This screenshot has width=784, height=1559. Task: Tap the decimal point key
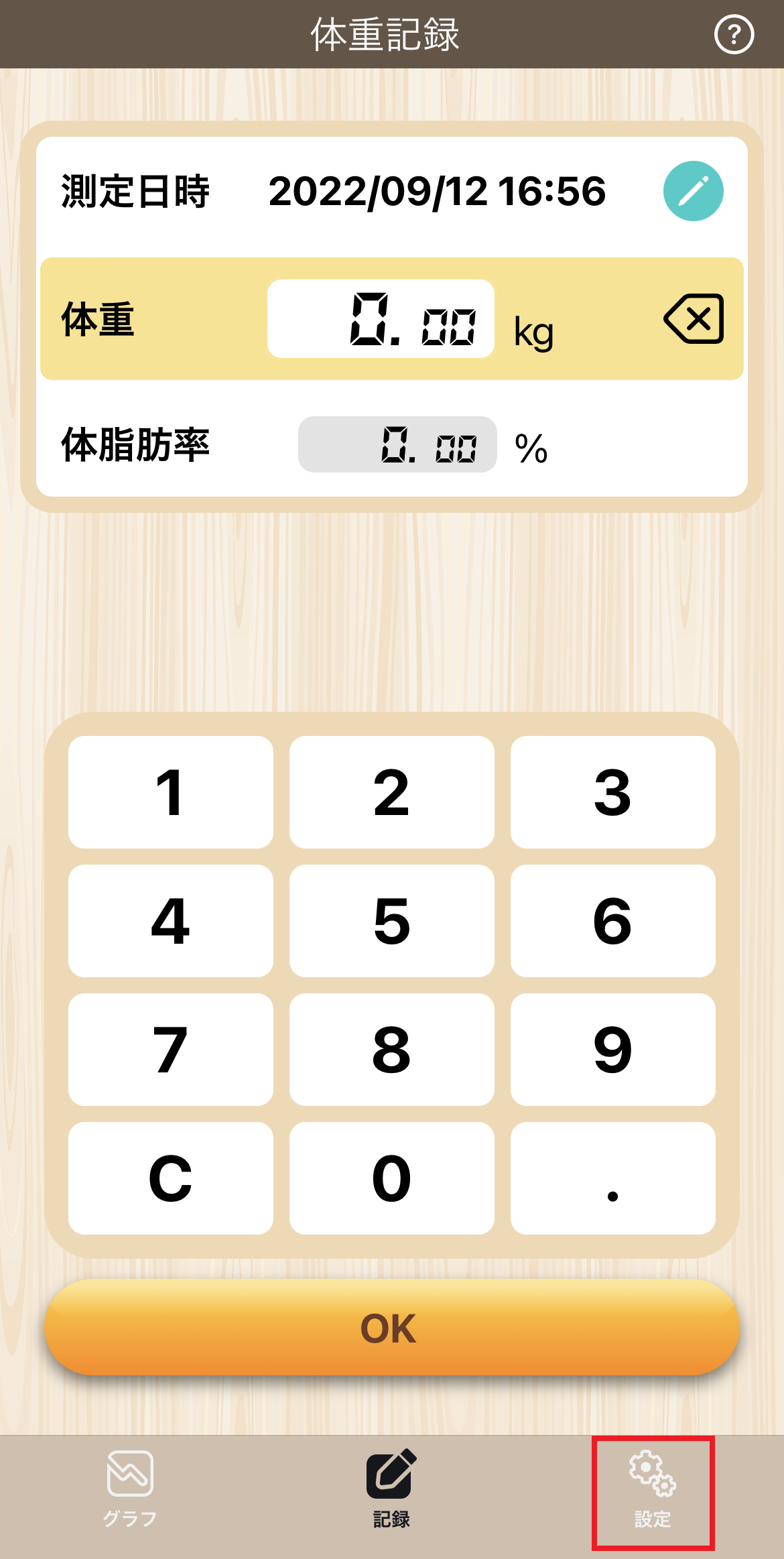612,1178
